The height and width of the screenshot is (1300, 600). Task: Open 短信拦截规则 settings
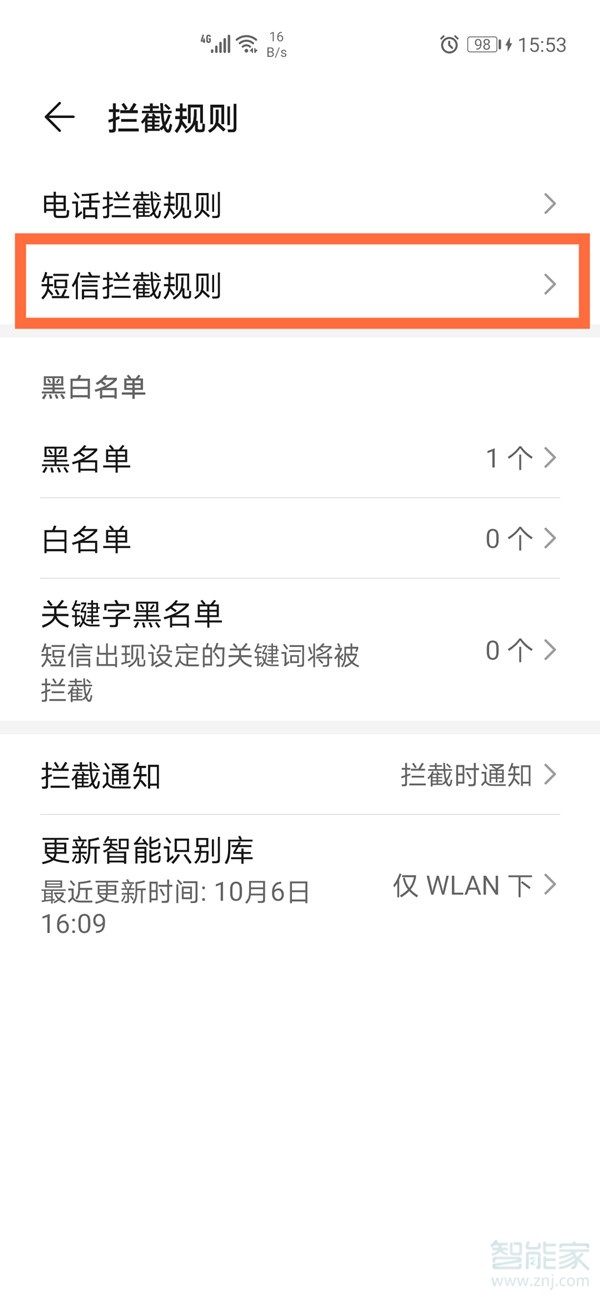pyautogui.click(x=300, y=285)
